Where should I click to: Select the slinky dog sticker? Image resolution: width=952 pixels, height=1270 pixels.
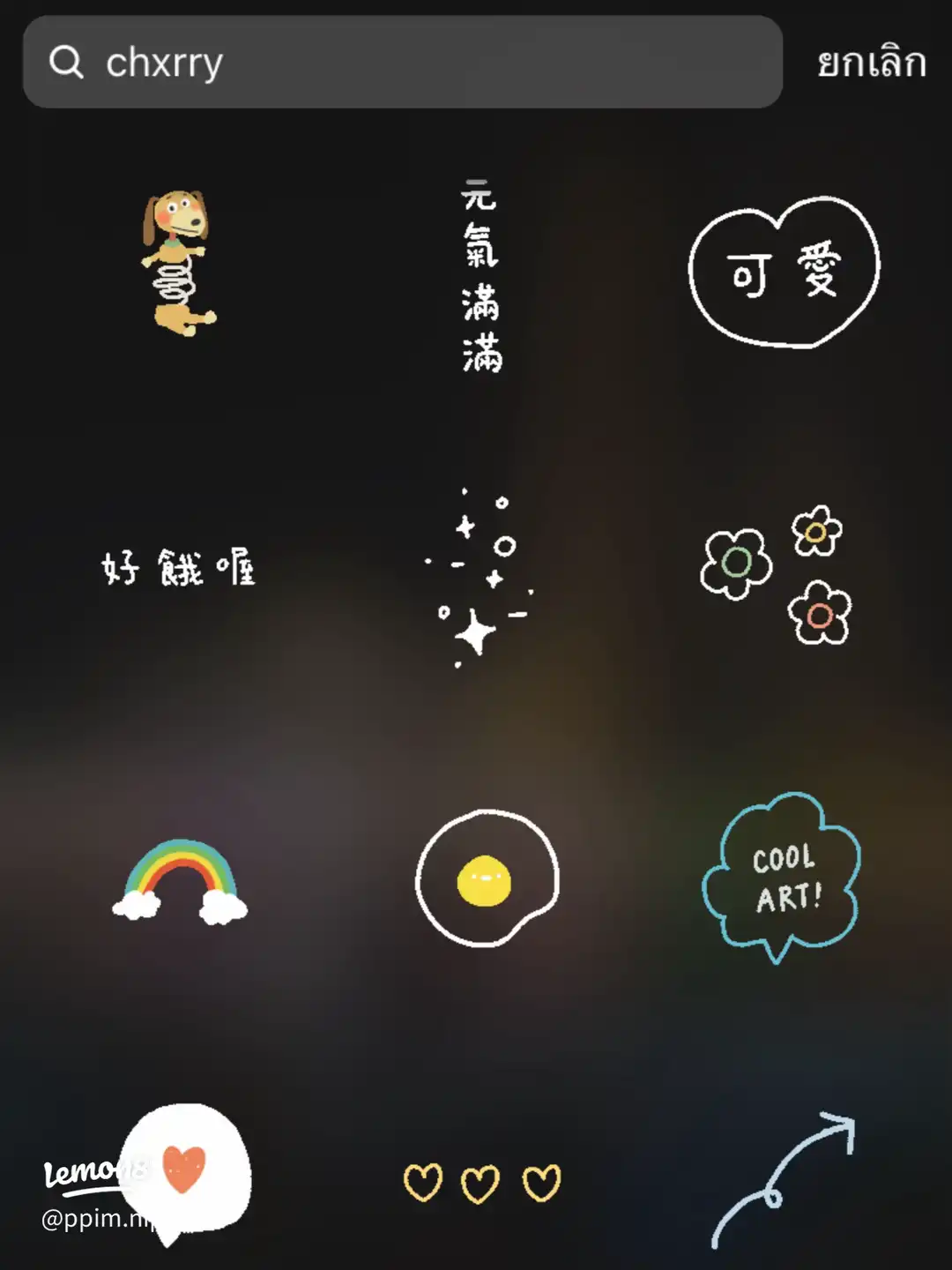[179, 263]
